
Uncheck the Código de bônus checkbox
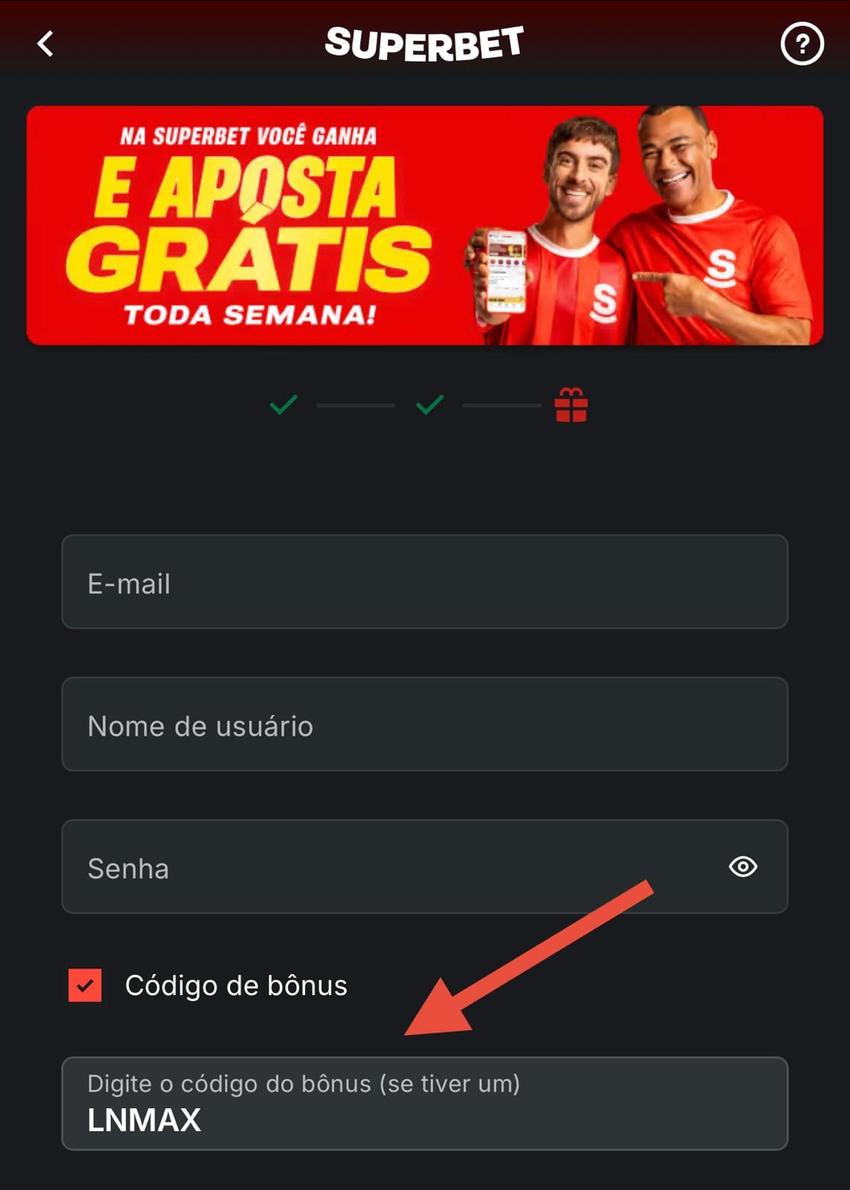(85, 985)
